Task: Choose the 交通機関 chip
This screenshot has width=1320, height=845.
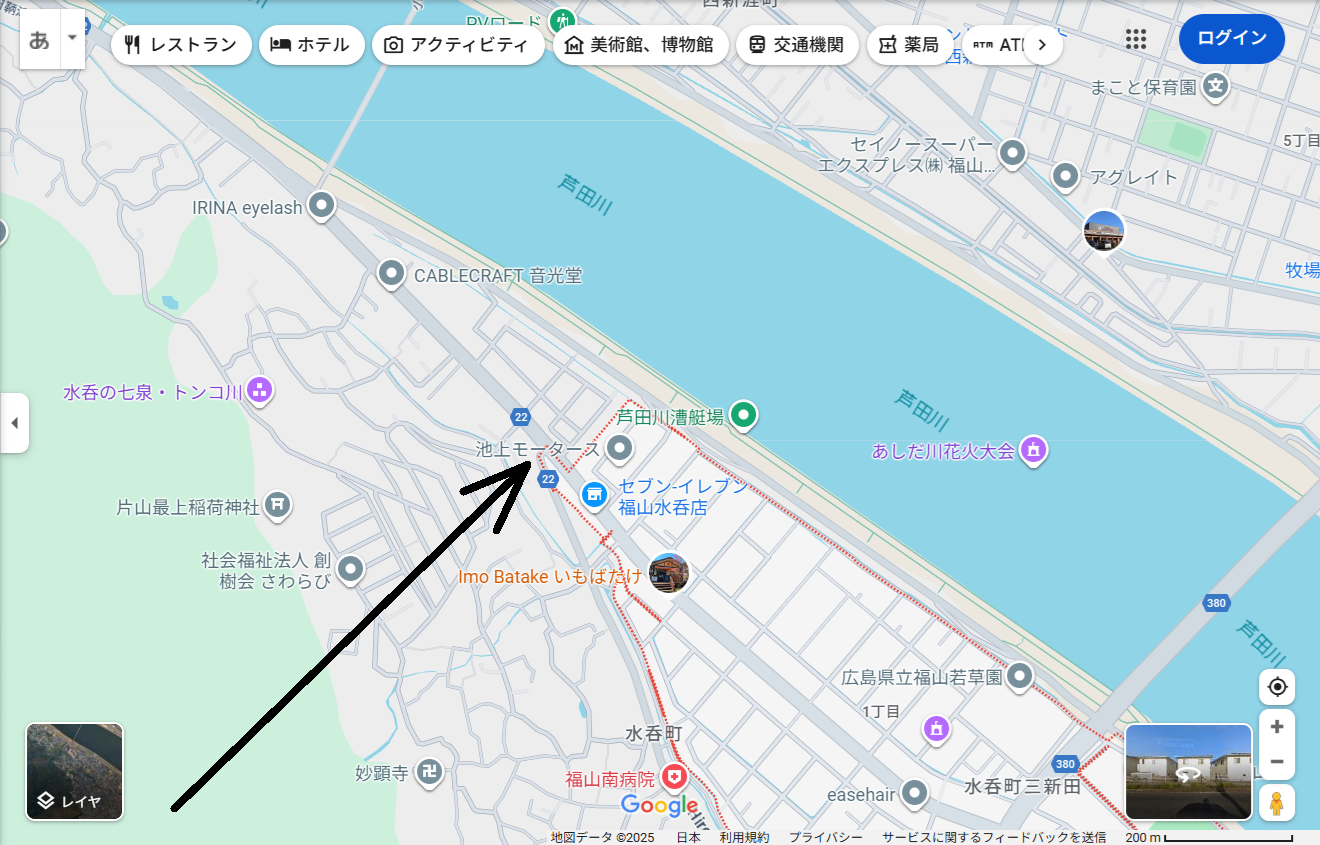Action: 796,45
